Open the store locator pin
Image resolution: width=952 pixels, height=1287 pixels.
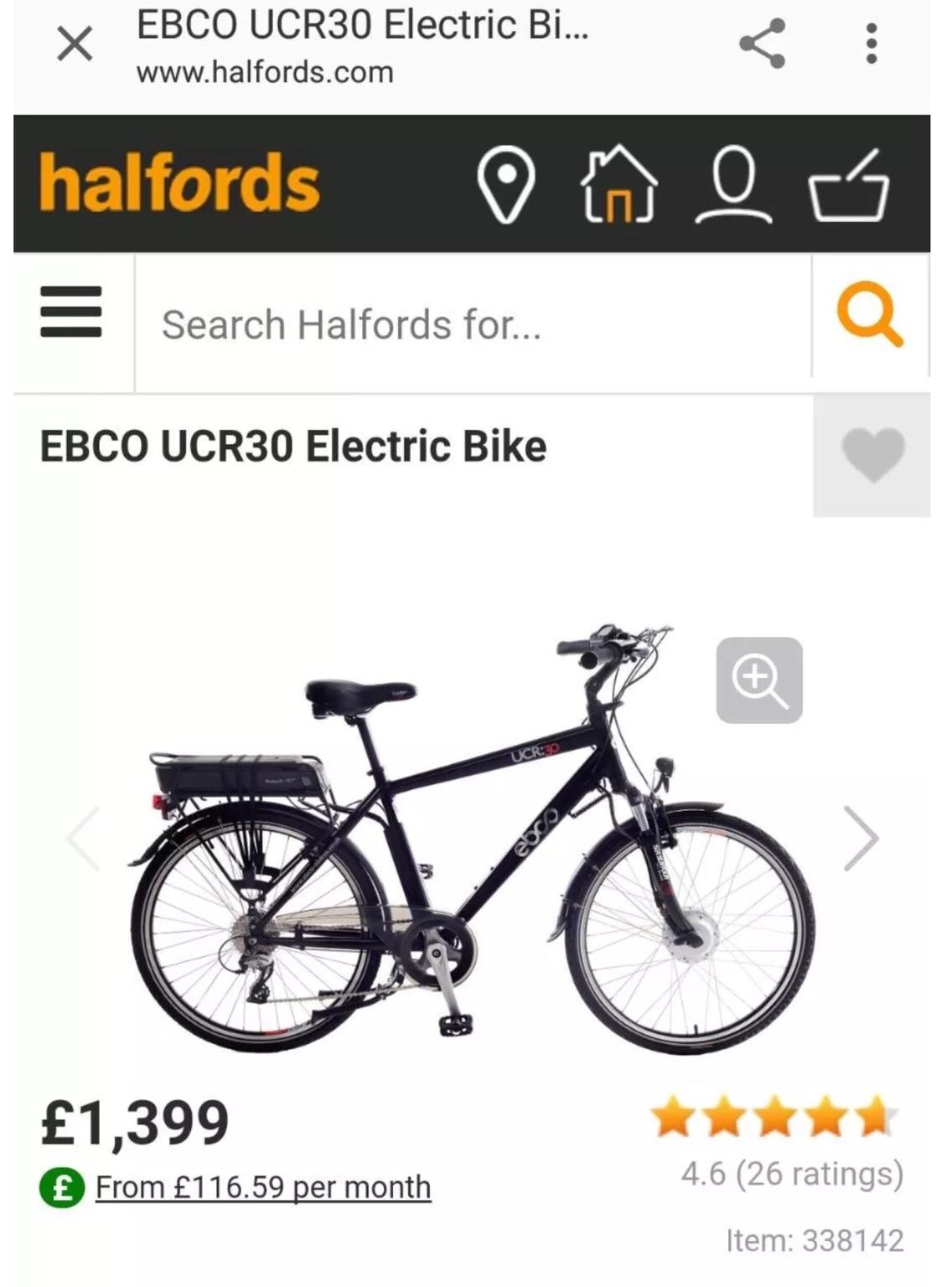505,183
